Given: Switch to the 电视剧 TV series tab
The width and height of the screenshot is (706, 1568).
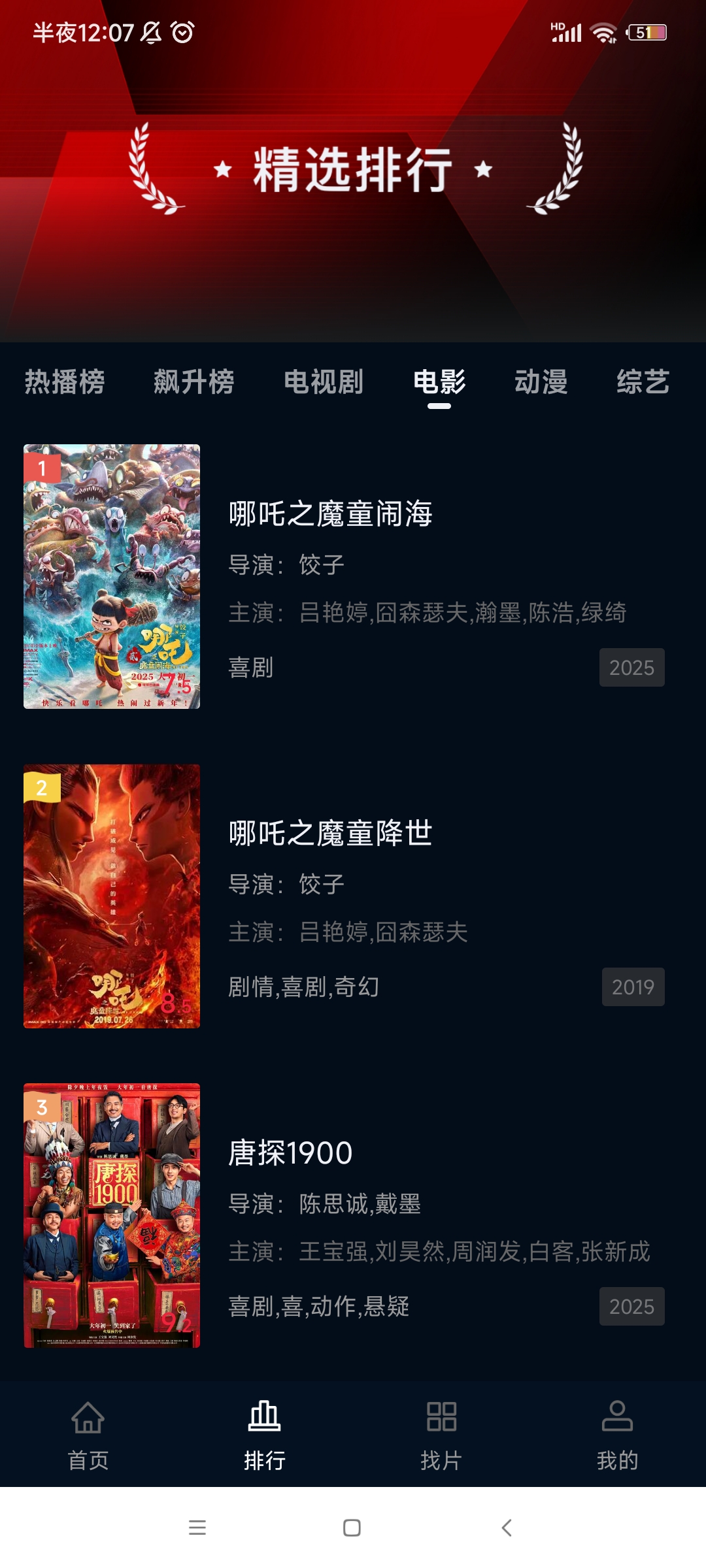Looking at the screenshot, I should click(x=325, y=382).
